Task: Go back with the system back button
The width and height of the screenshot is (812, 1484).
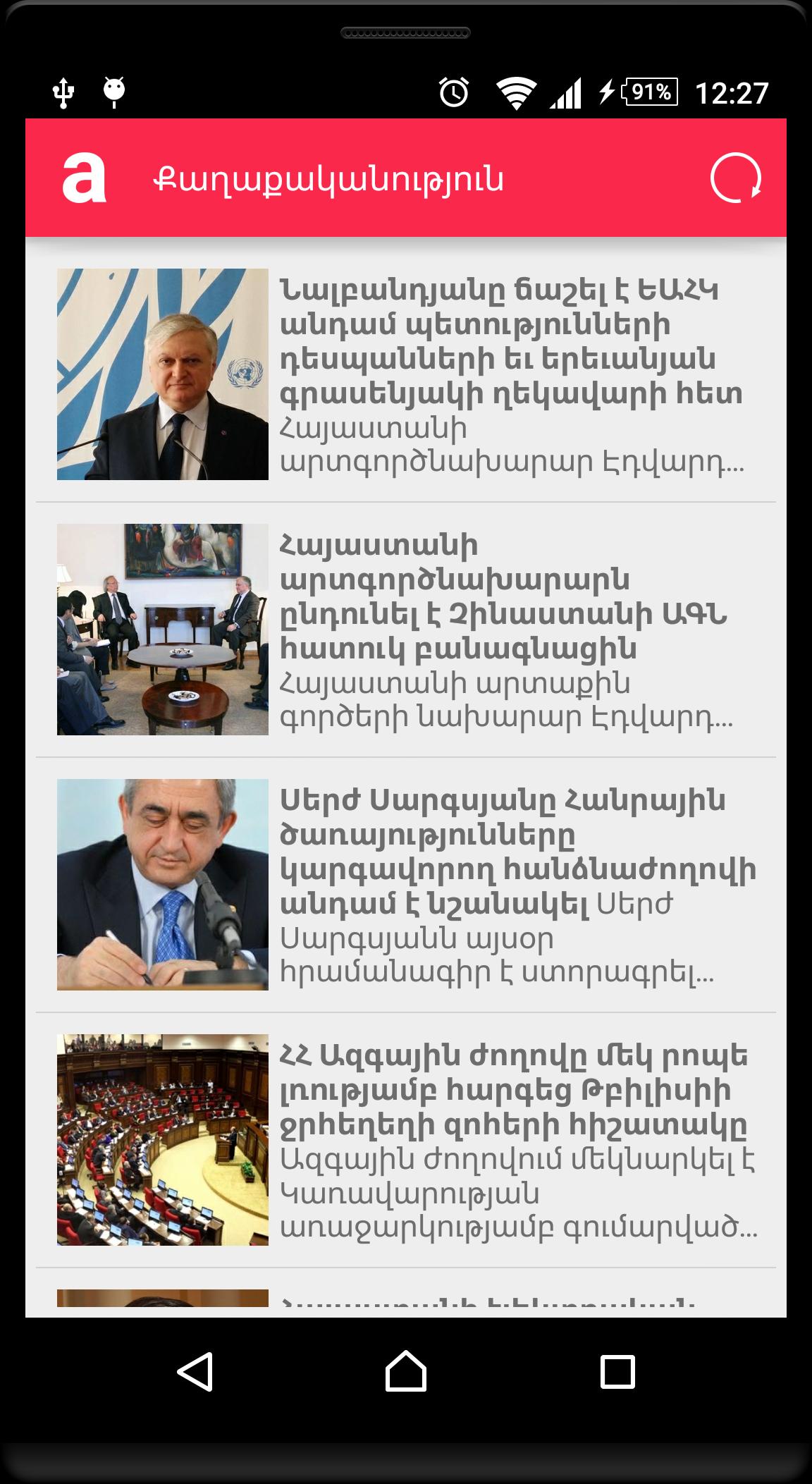Action: coord(195,1372)
